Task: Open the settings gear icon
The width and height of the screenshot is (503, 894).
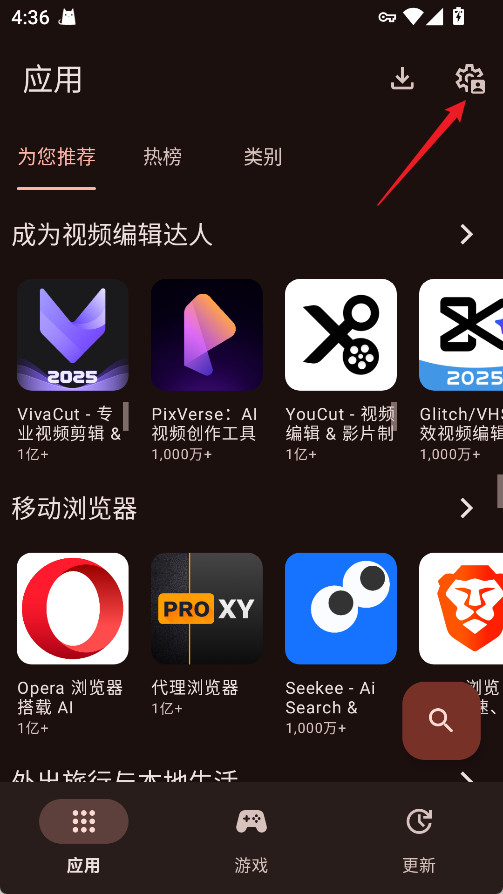Action: coord(470,79)
